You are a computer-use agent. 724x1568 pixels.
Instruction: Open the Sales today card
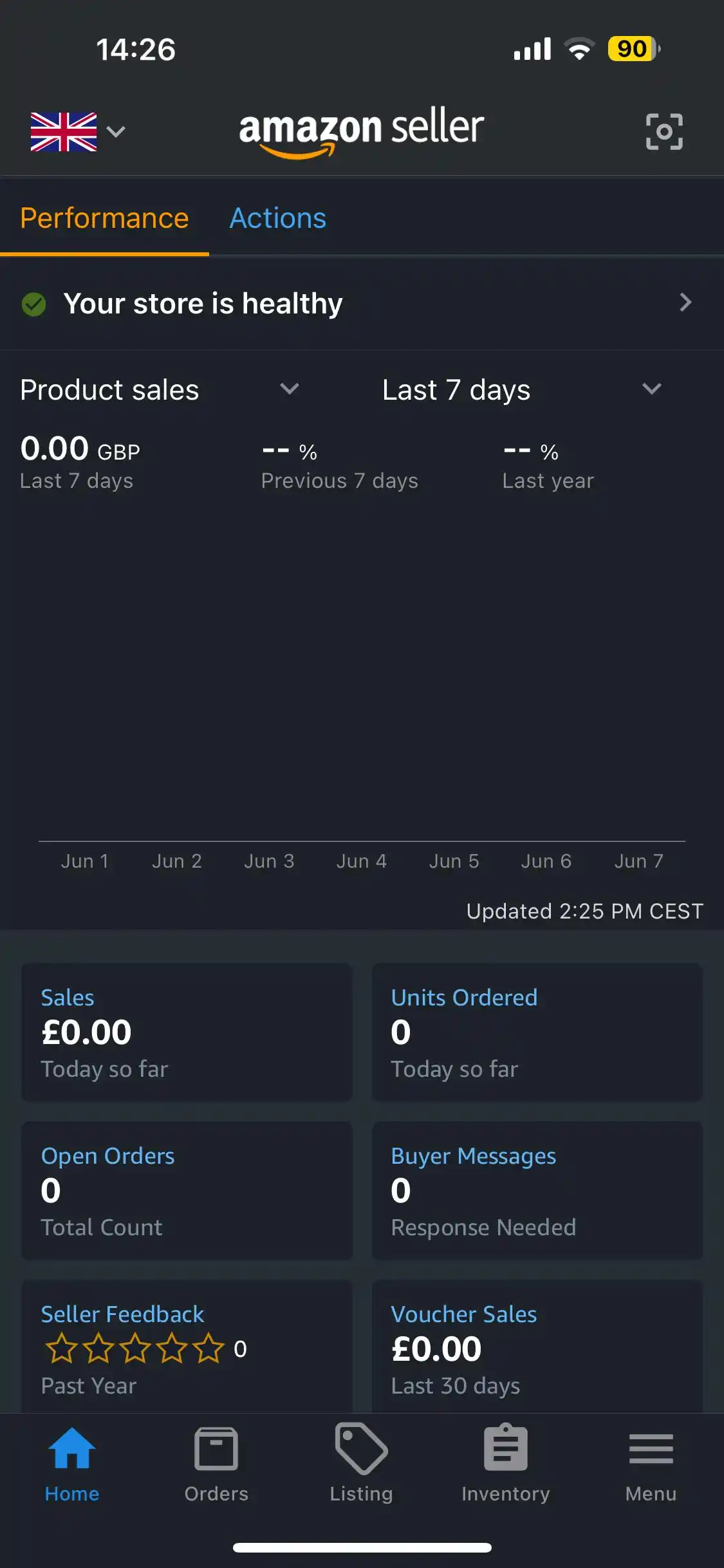pos(187,1031)
